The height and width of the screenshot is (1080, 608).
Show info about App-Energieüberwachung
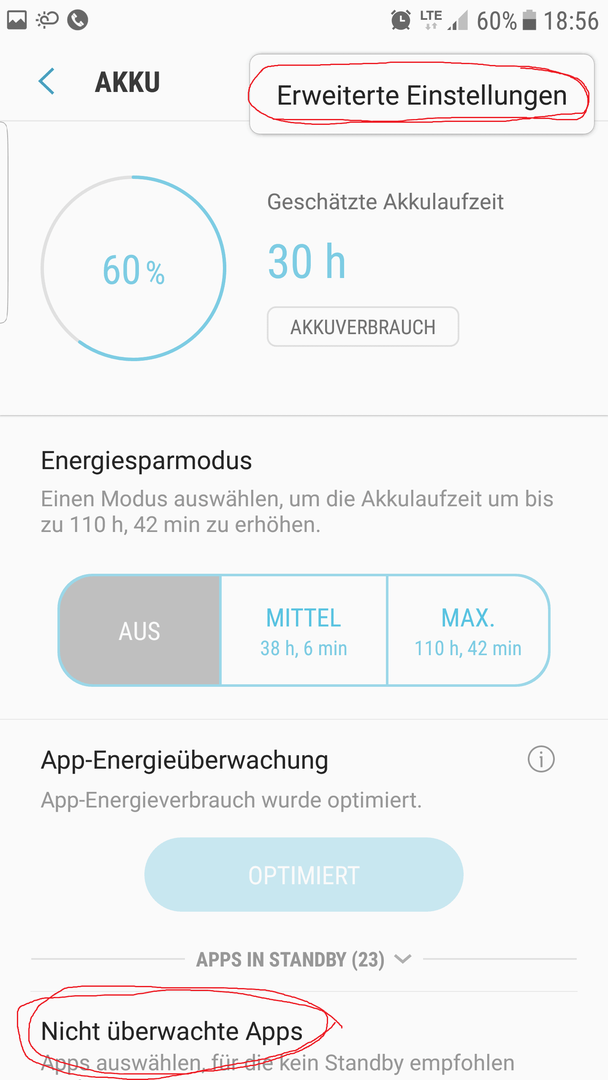541,760
